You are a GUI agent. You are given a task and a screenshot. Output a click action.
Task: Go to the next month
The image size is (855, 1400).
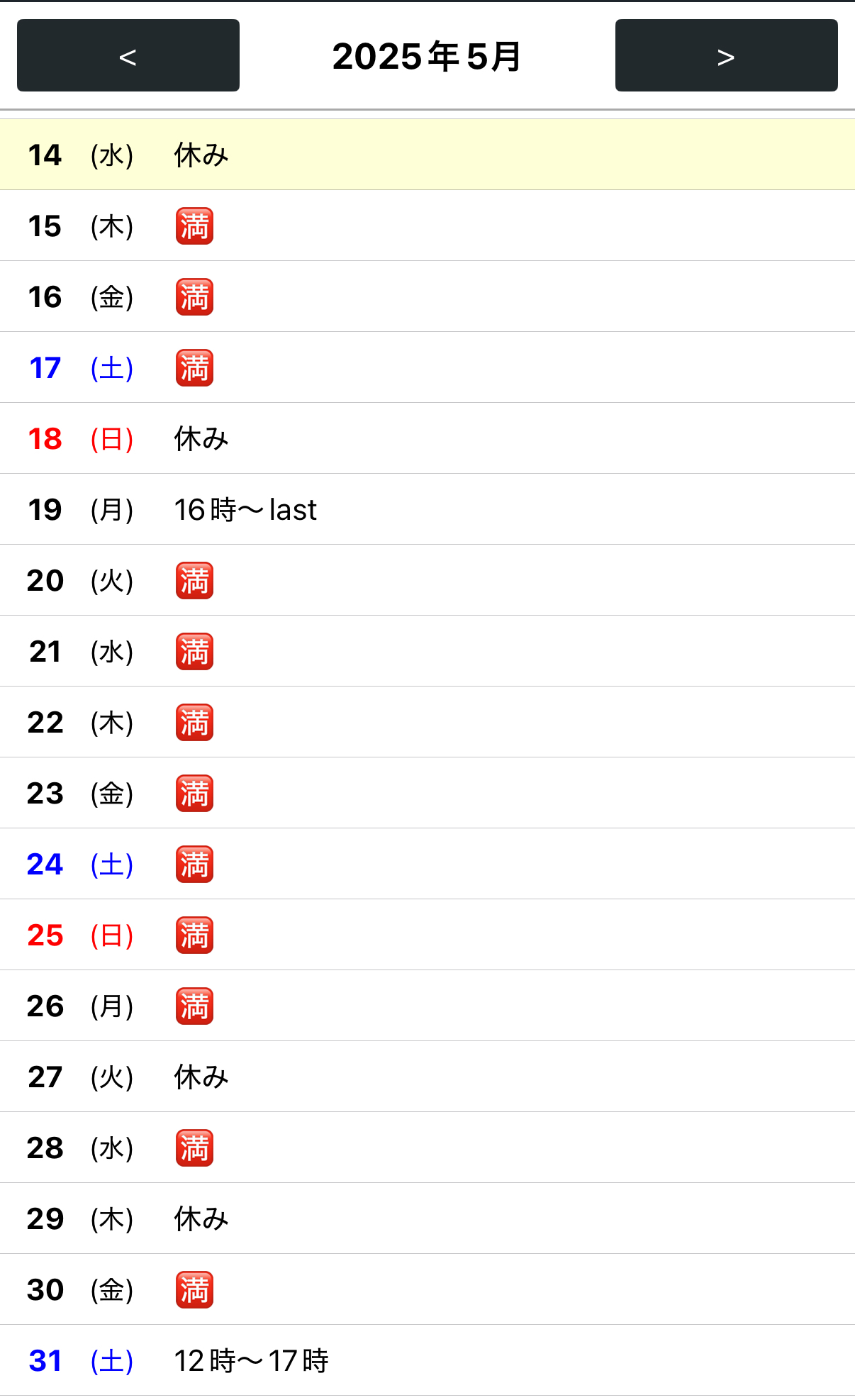click(726, 55)
